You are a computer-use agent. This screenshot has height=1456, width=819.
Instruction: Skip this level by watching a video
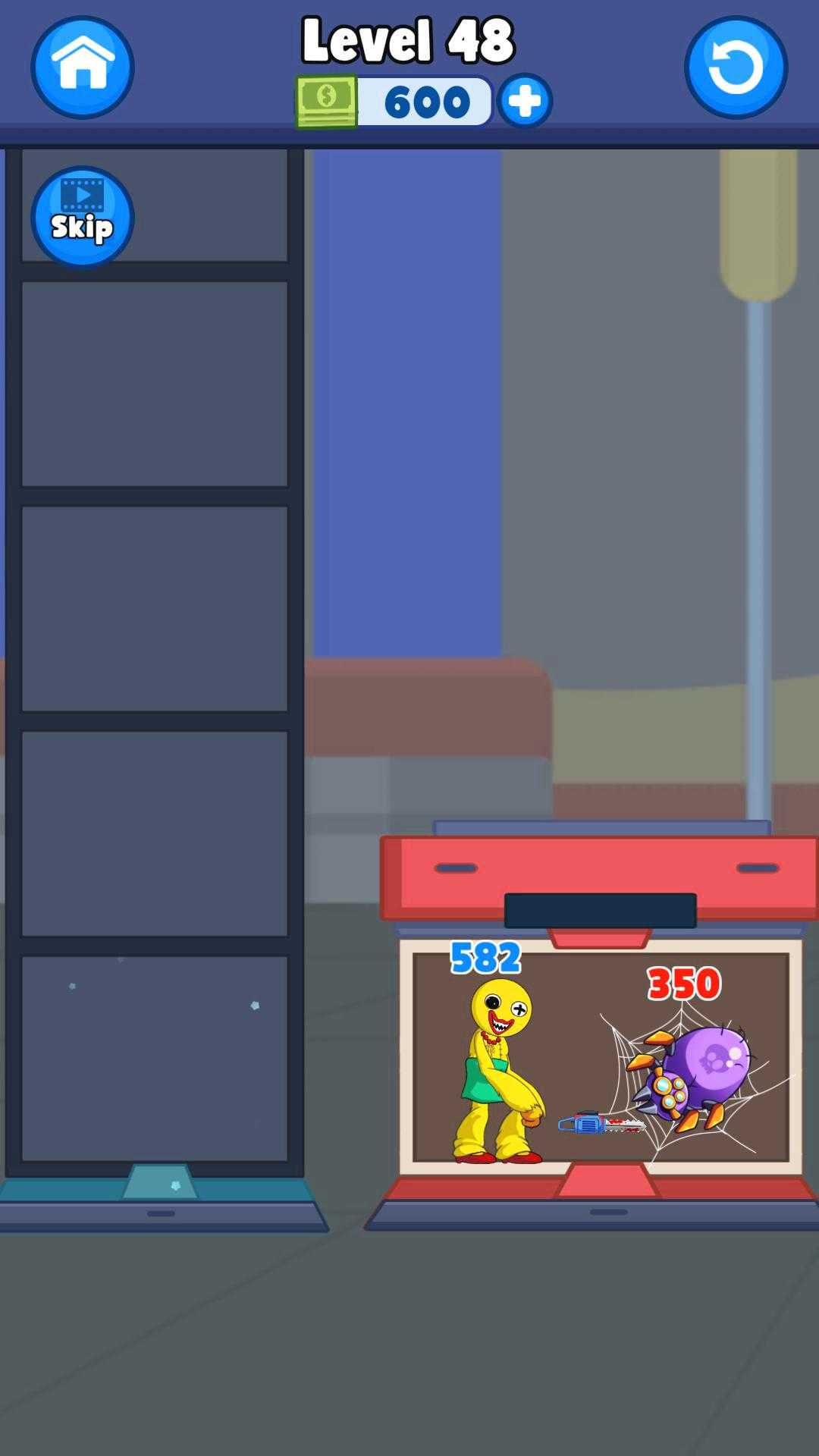[82, 217]
